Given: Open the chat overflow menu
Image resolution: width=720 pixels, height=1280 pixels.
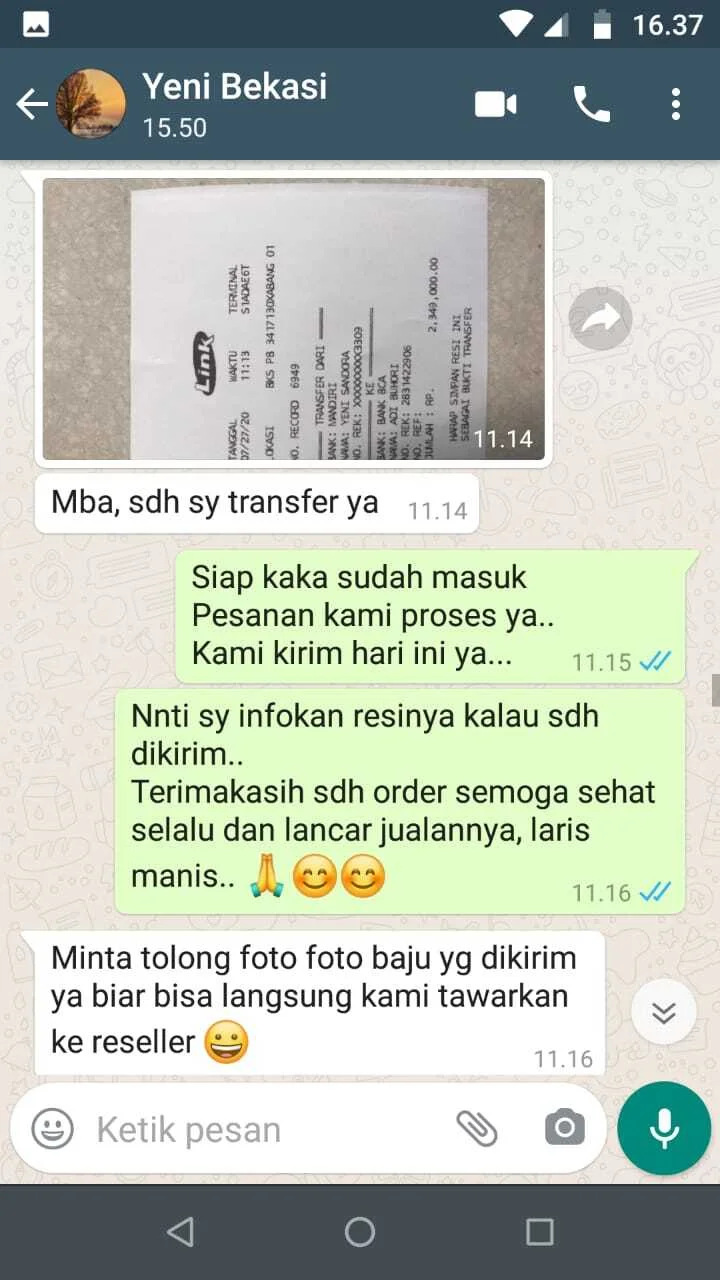Looking at the screenshot, I should point(676,104).
